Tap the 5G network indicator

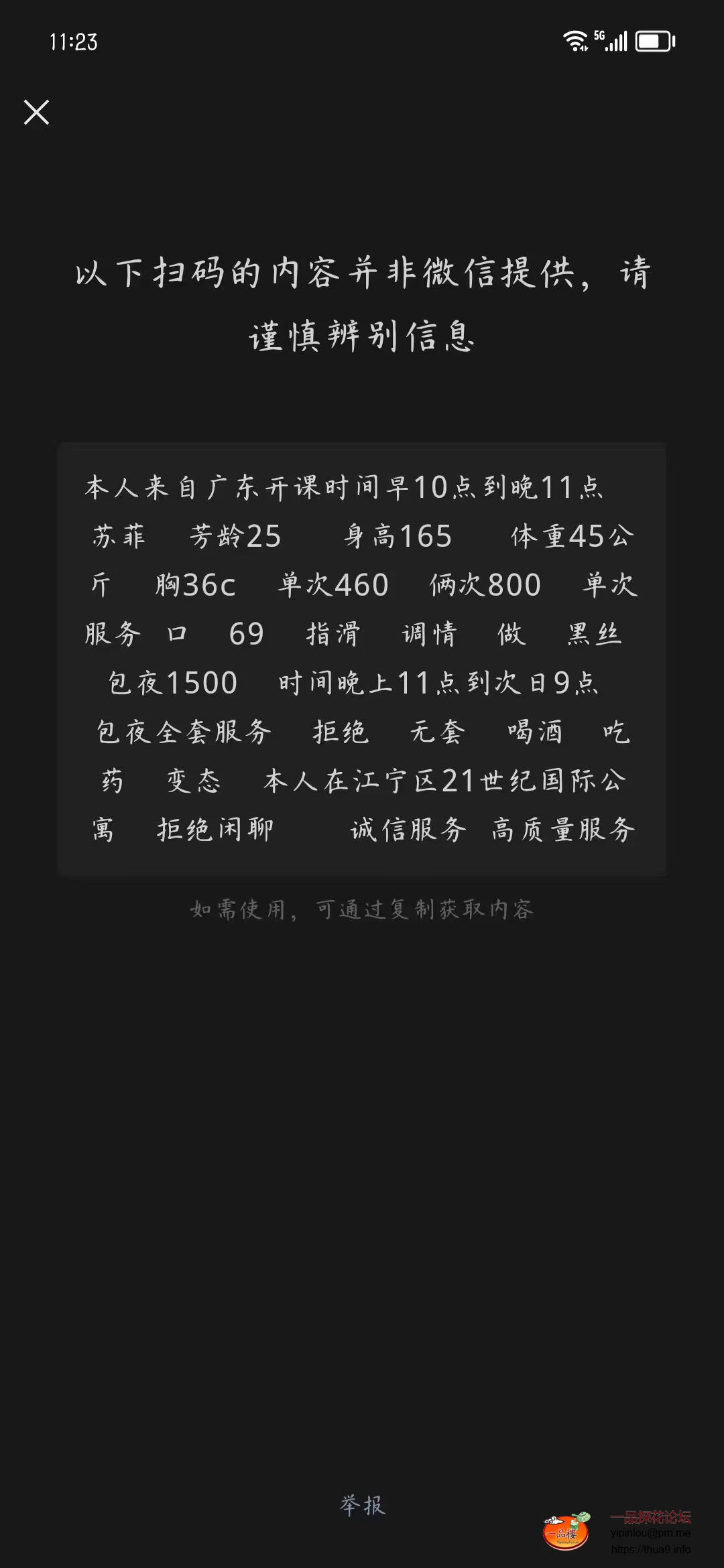[599, 37]
